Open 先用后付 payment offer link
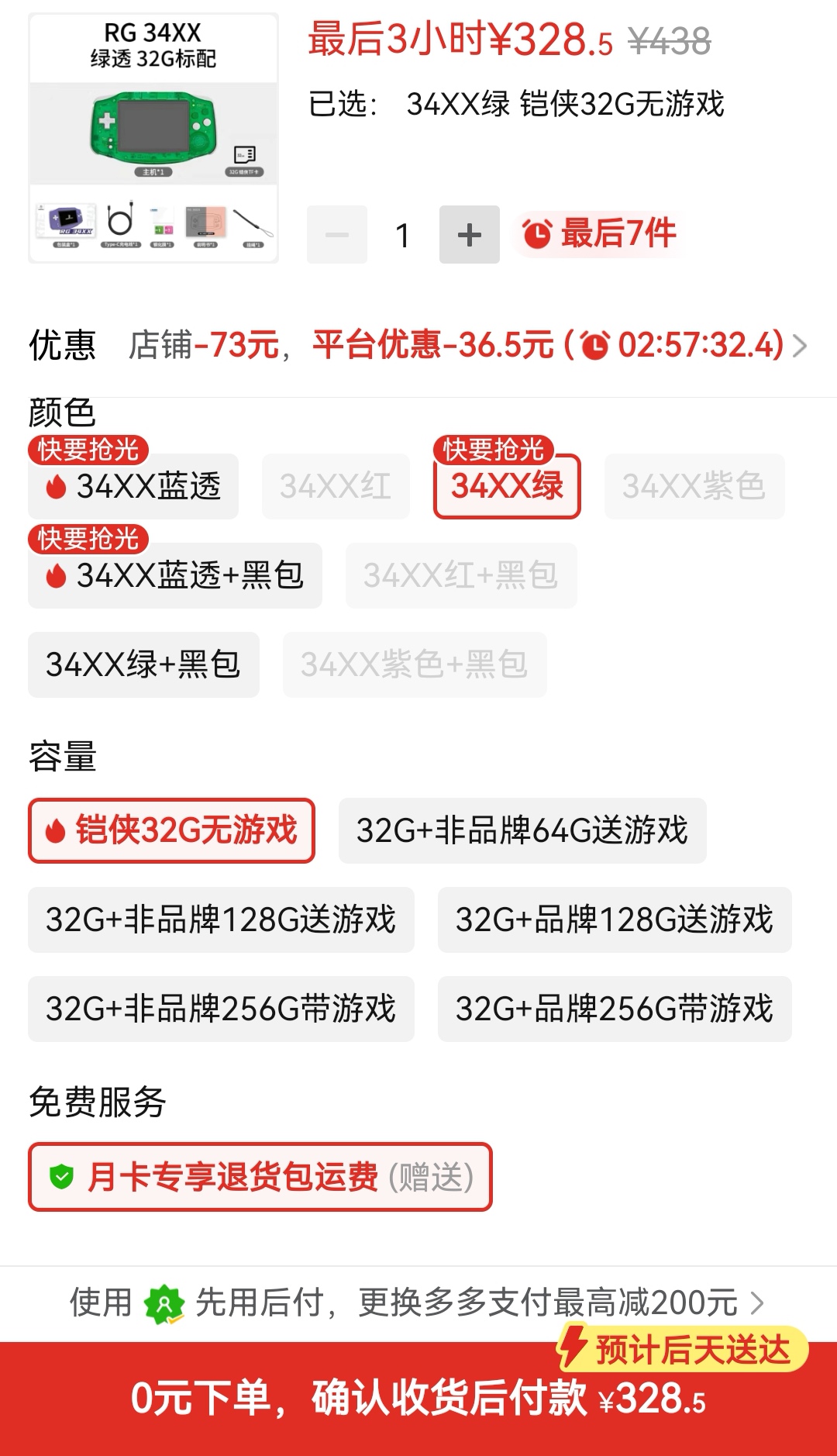The height and width of the screenshot is (1456, 837). (418, 1302)
